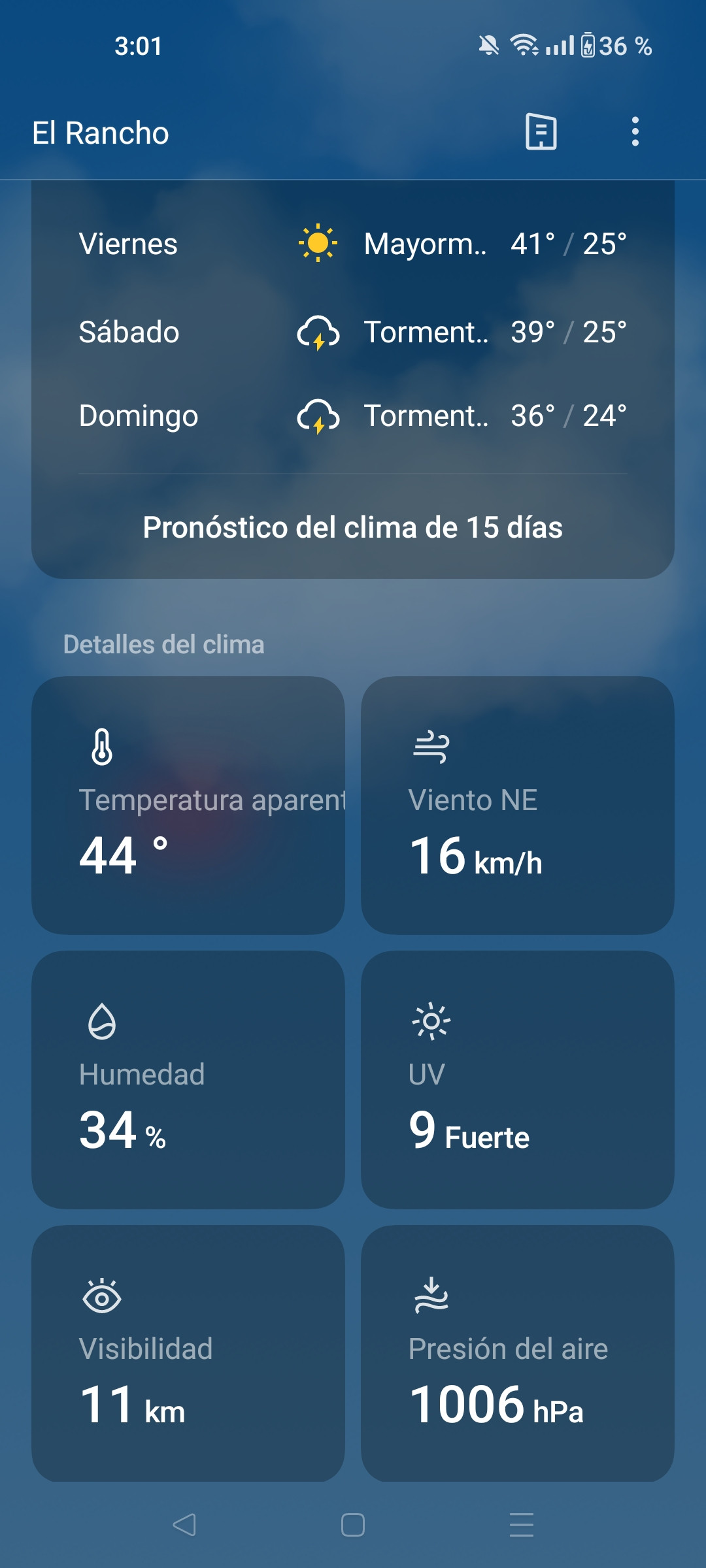706x1568 pixels.
Task: Open the Temperatura aparente card
Action: (188, 805)
